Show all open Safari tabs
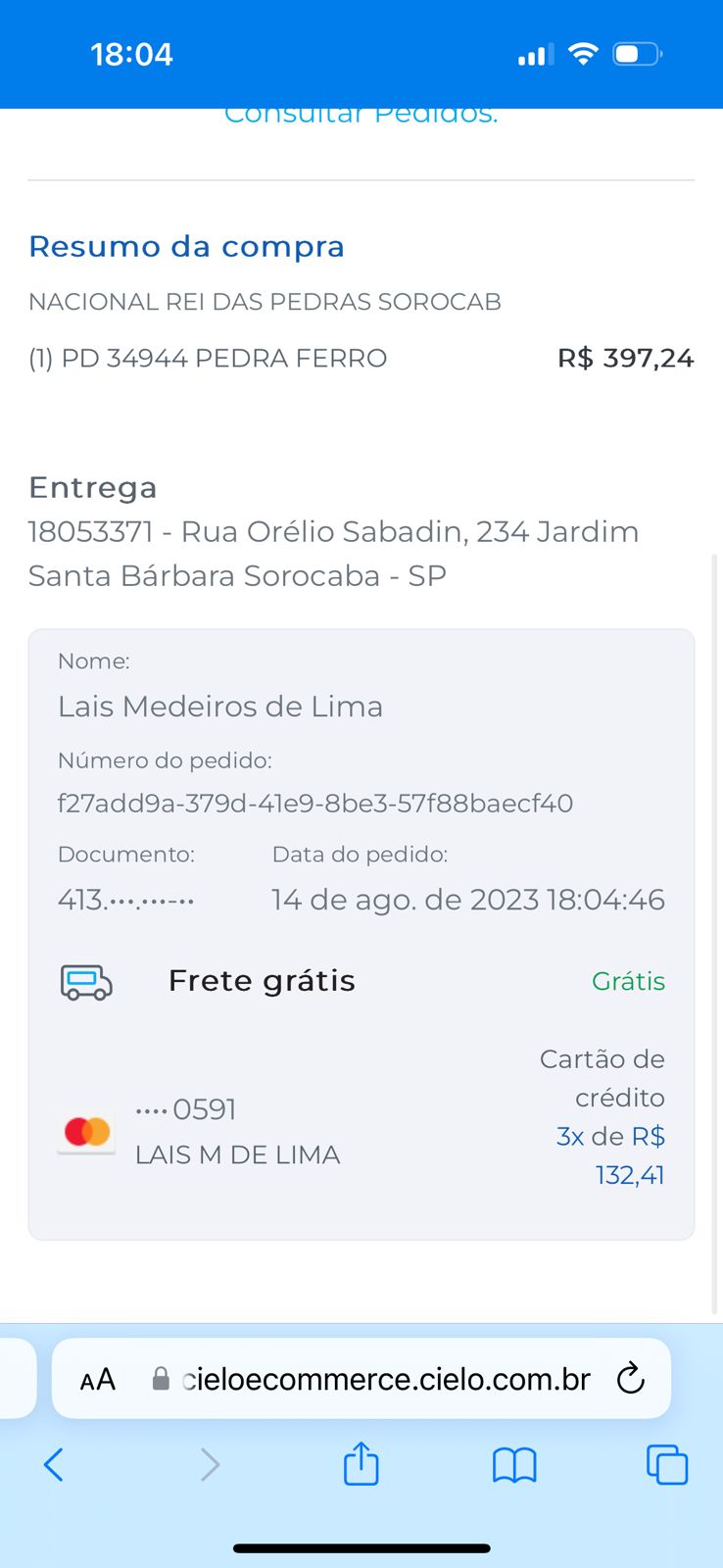Viewport: 723px width, 1568px height. pos(667,1465)
